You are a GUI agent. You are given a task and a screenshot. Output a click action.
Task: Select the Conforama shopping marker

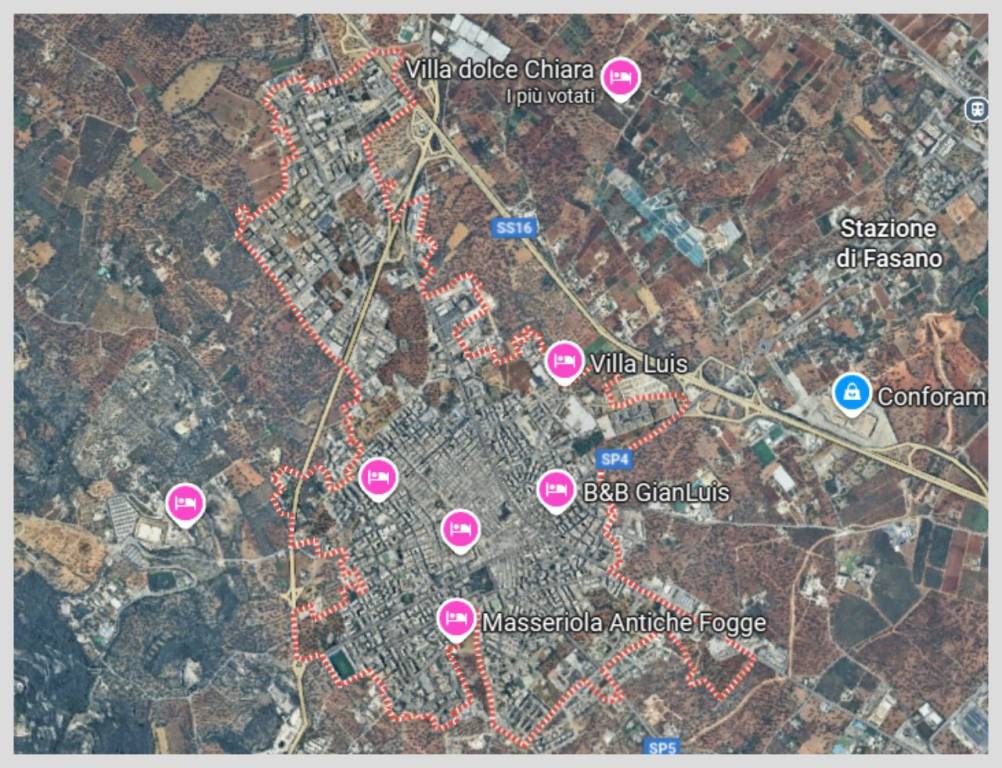pos(851,392)
